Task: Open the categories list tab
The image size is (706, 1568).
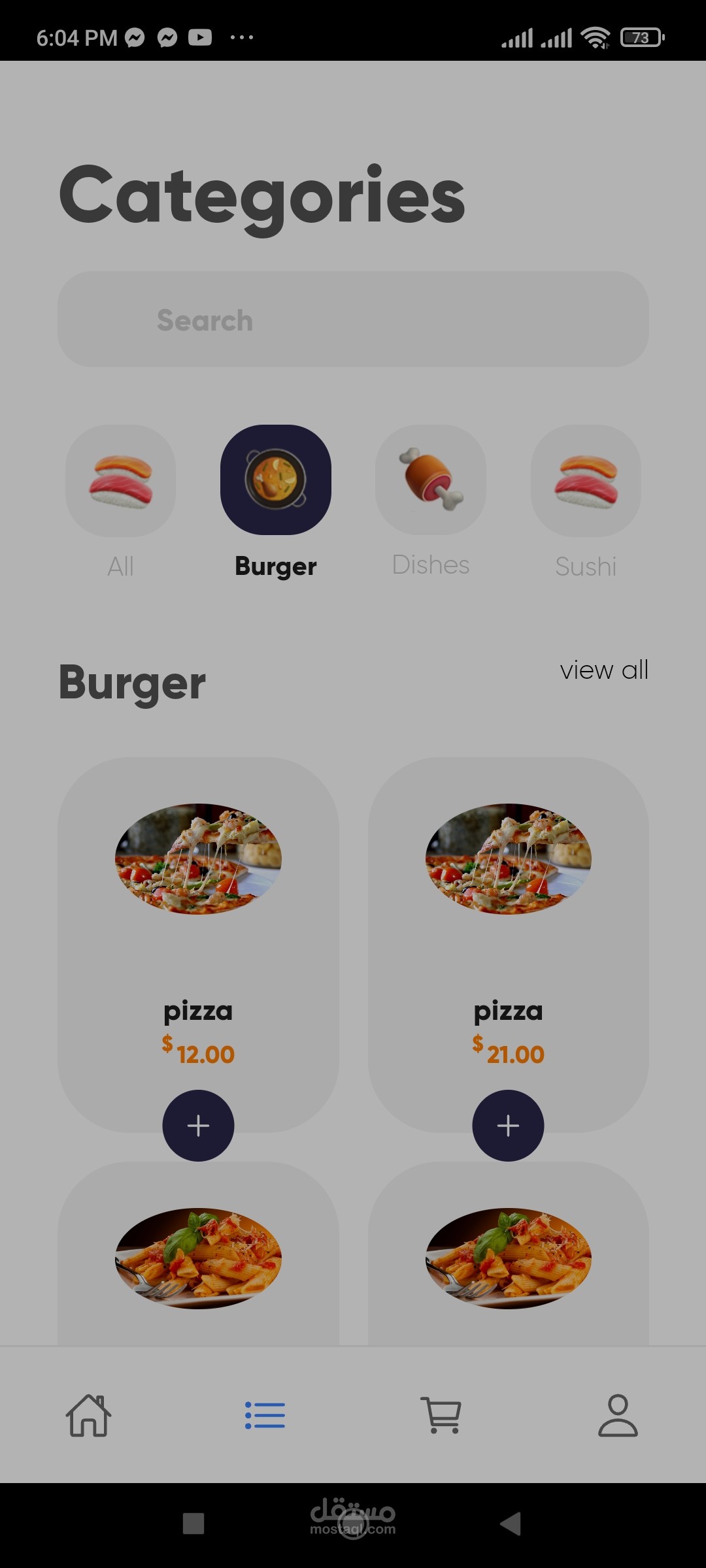Action: coord(265,1416)
